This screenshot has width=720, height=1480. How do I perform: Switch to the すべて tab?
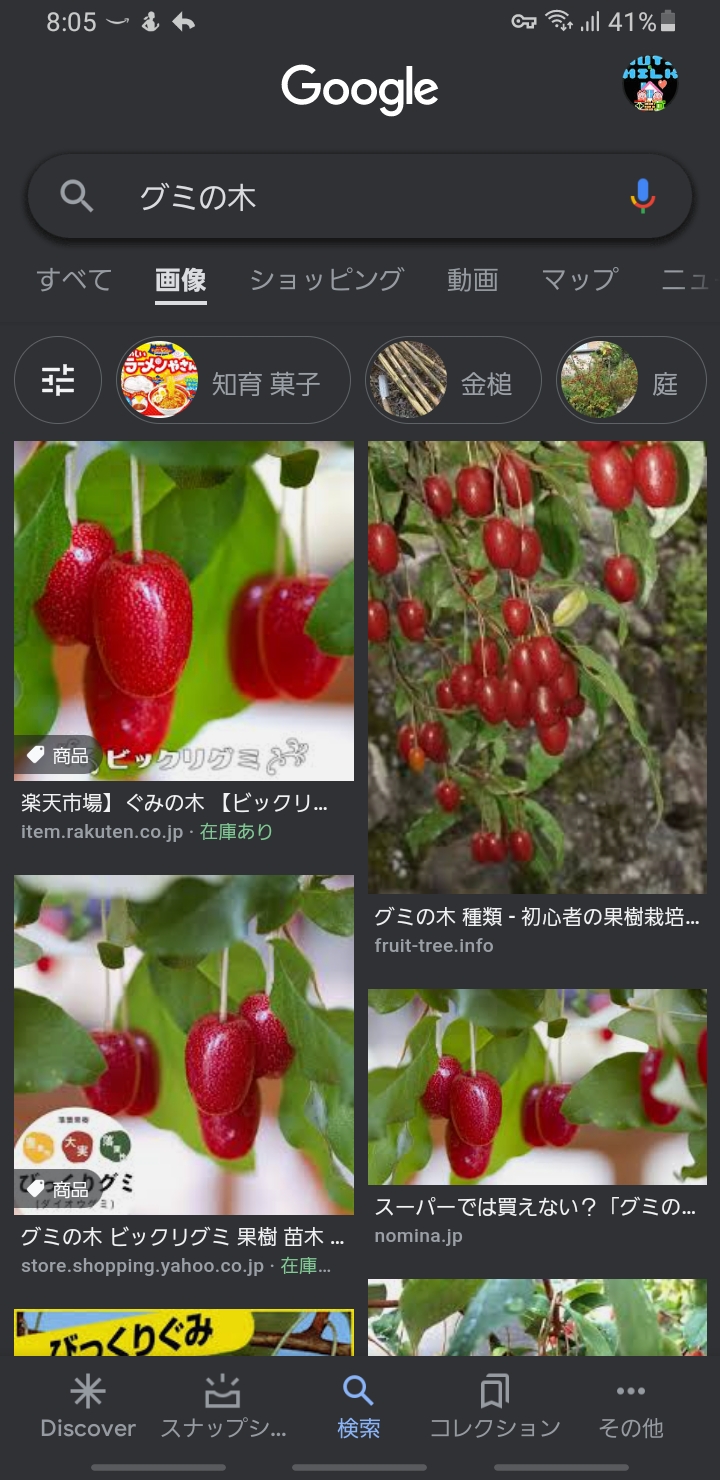[x=74, y=280]
